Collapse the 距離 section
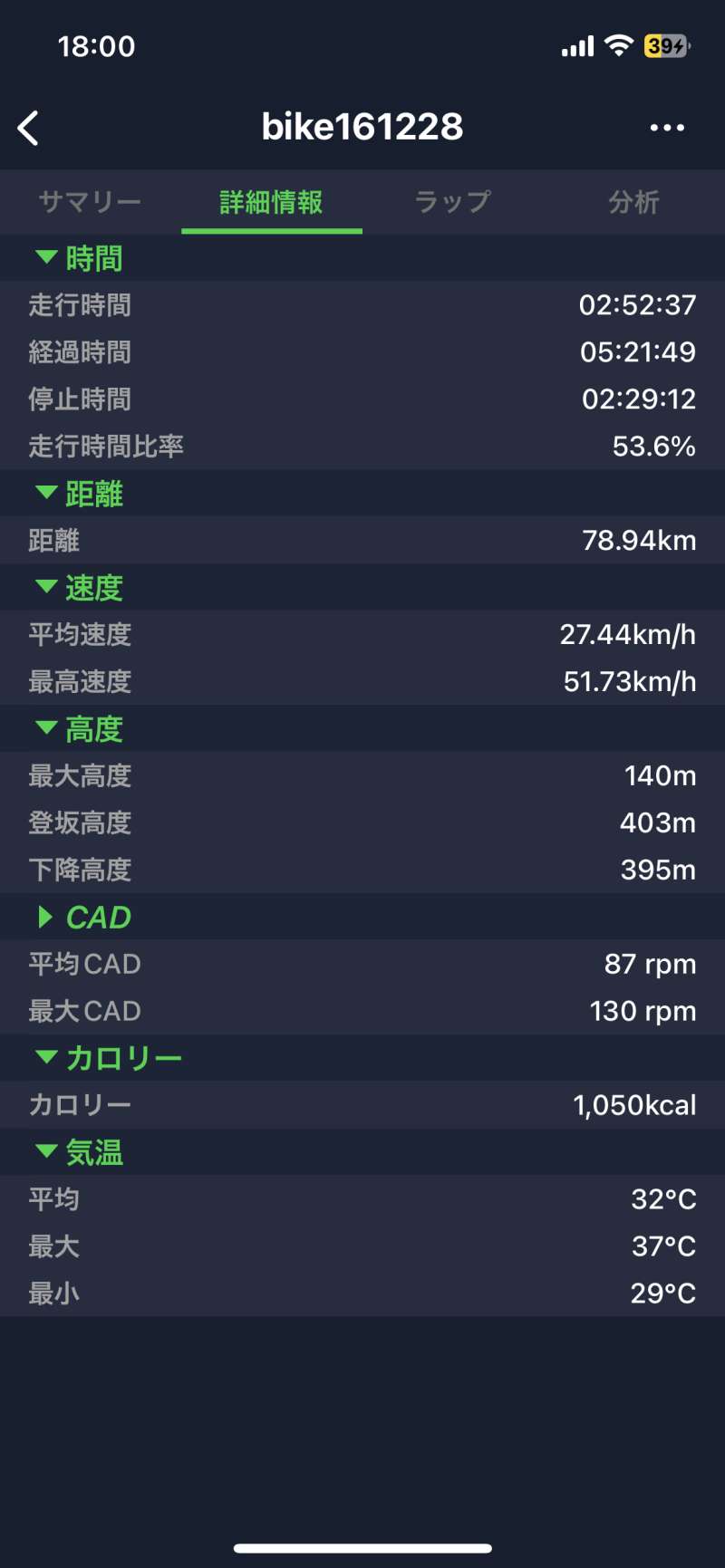 (x=46, y=492)
